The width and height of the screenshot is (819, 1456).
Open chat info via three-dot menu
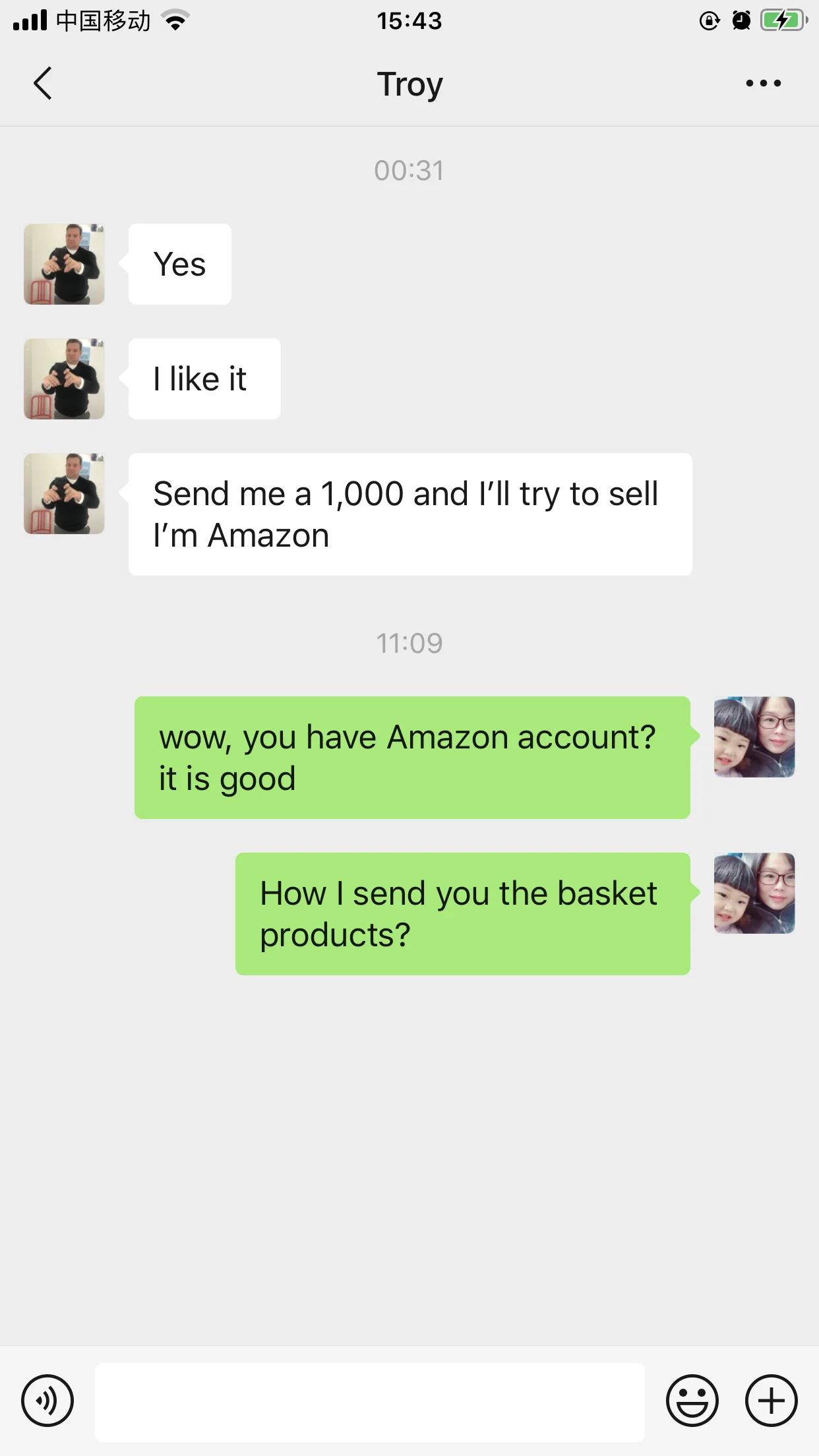coord(763,83)
